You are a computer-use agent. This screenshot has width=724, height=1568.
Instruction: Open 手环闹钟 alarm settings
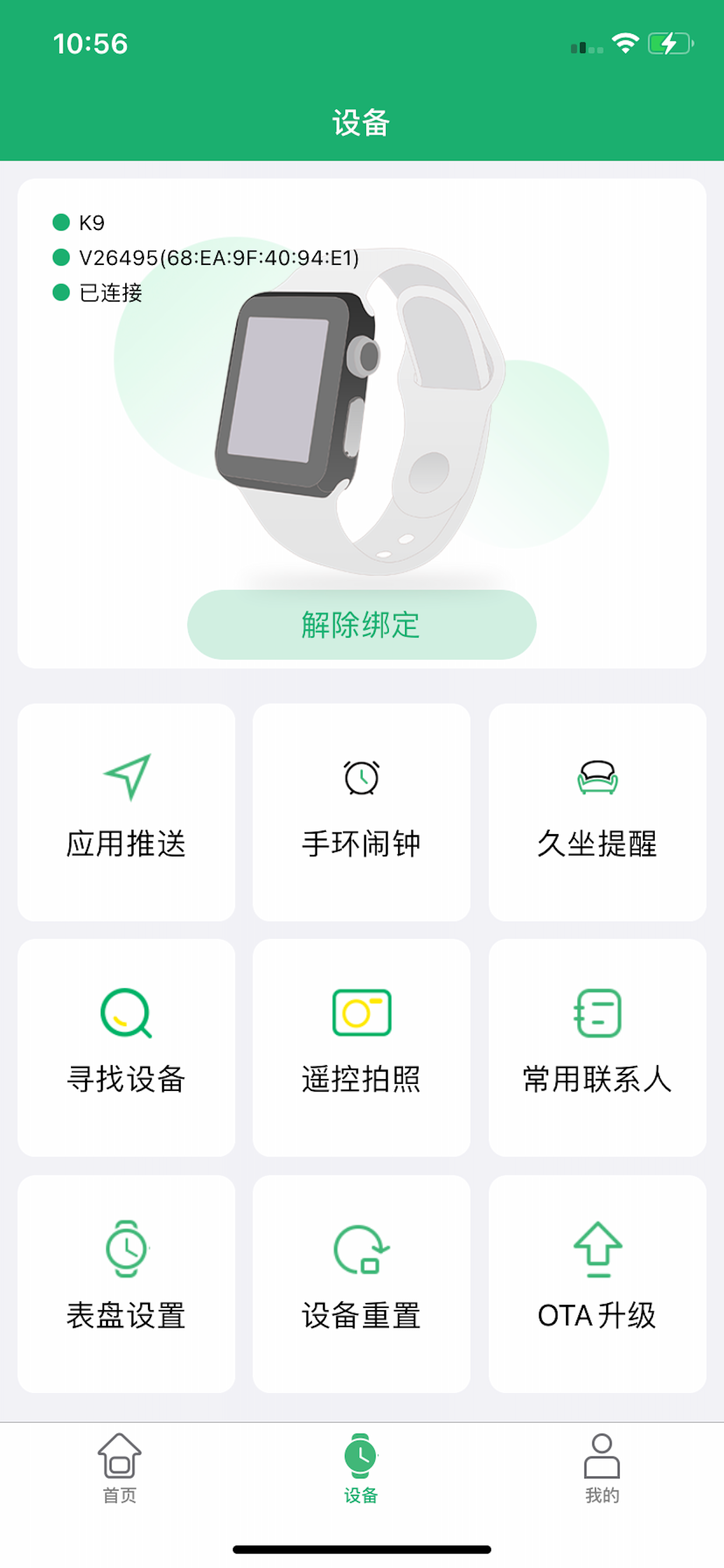click(361, 812)
